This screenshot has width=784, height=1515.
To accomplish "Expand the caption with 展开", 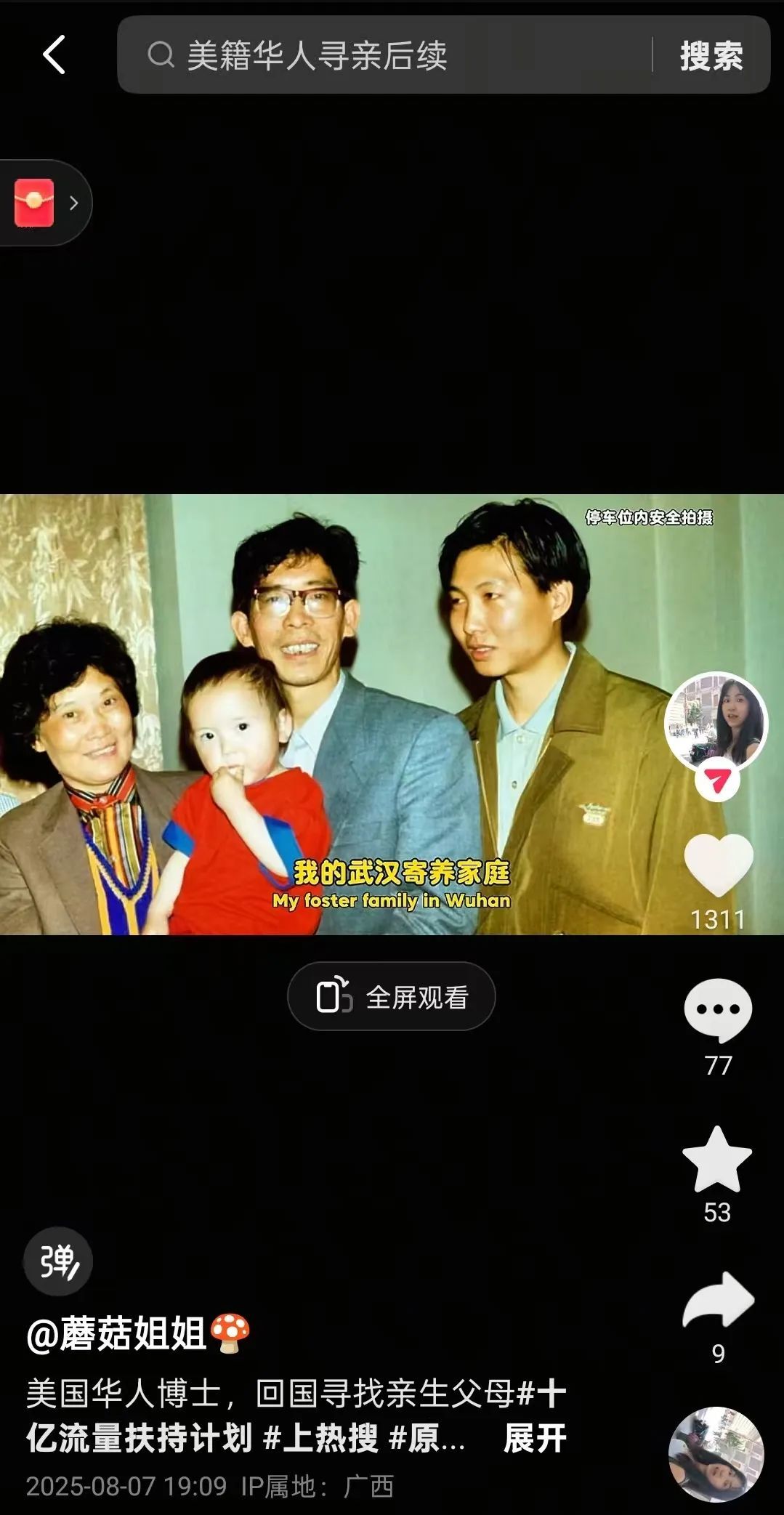I will 535,1438.
